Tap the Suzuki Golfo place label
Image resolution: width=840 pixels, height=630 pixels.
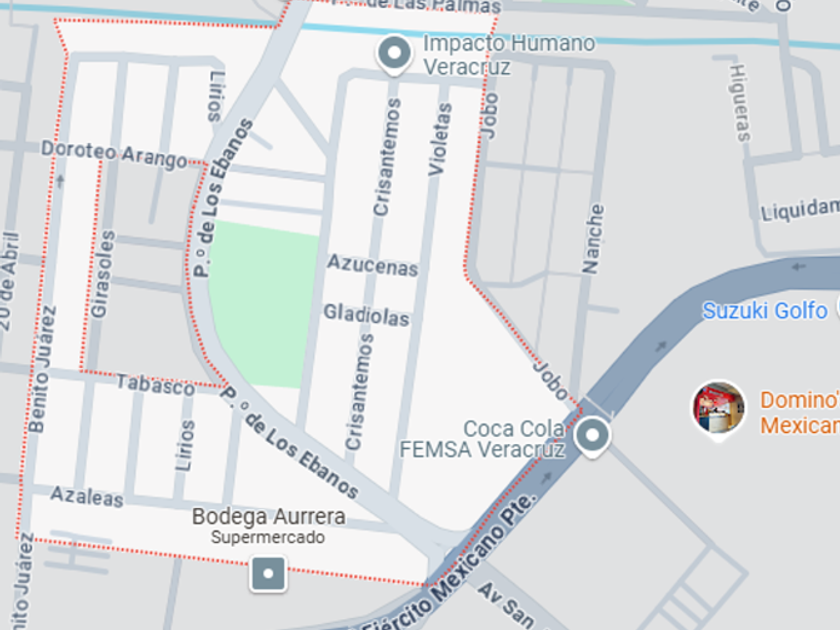point(764,310)
